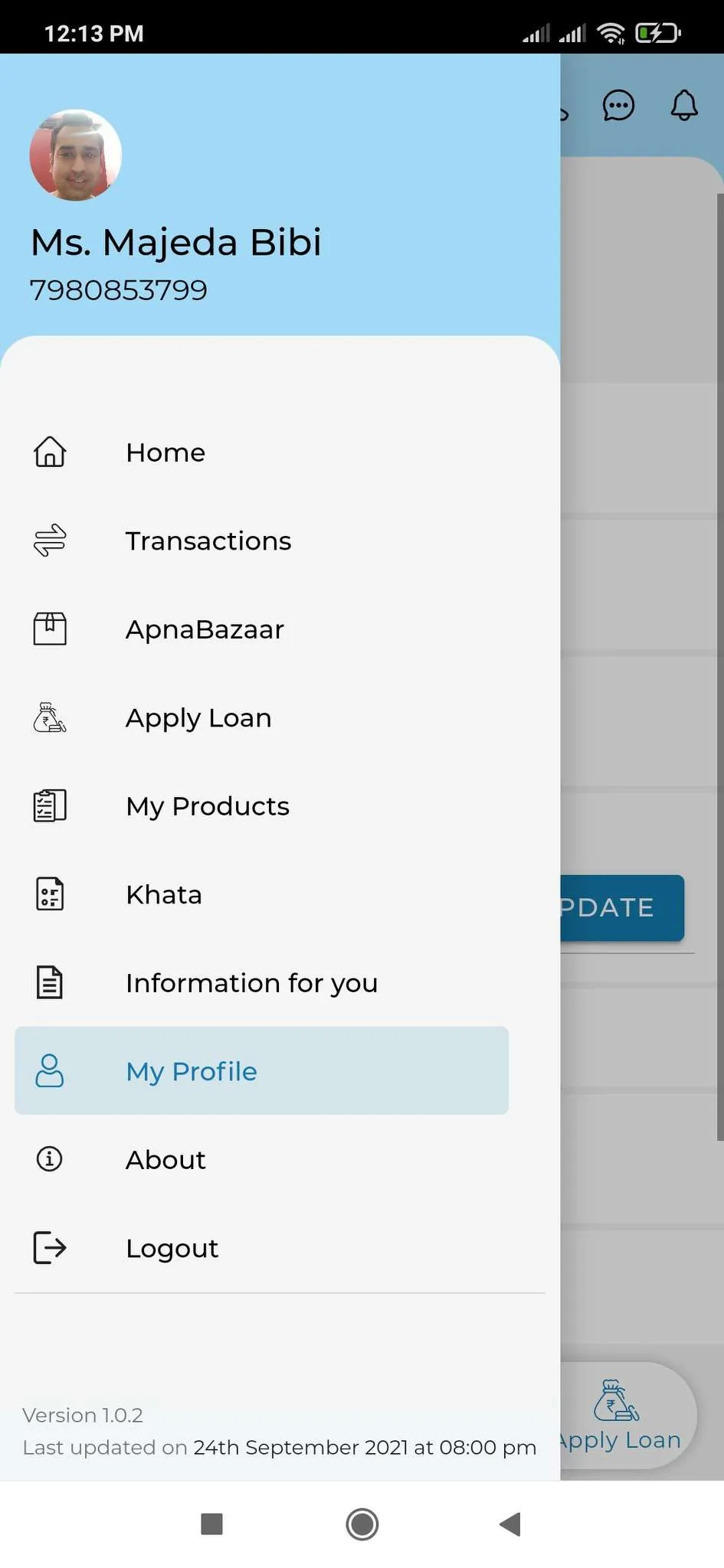Click the Transactions arrows icon
724x1568 pixels.
pyautogui.click(x=49, y=540)
